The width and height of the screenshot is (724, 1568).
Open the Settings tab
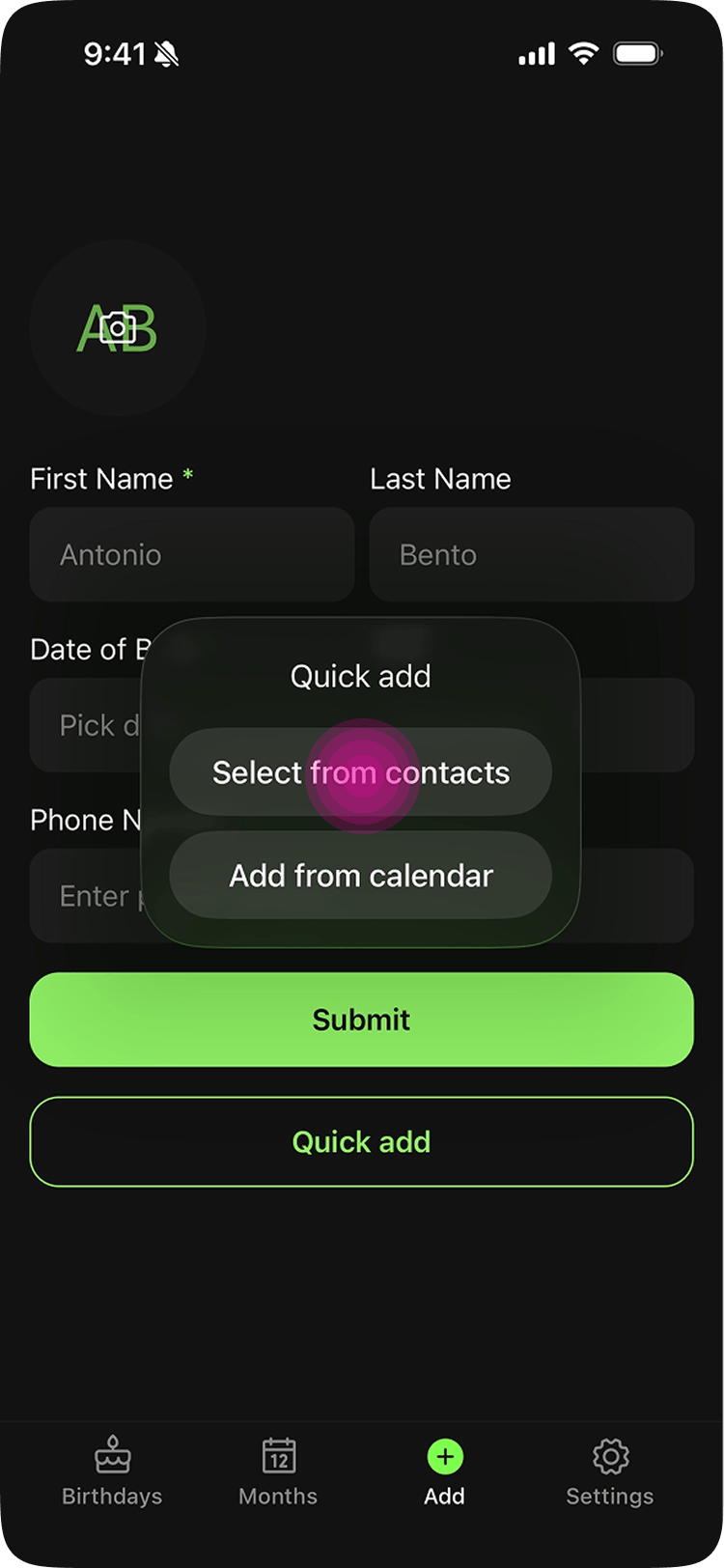pos(610,1472)
